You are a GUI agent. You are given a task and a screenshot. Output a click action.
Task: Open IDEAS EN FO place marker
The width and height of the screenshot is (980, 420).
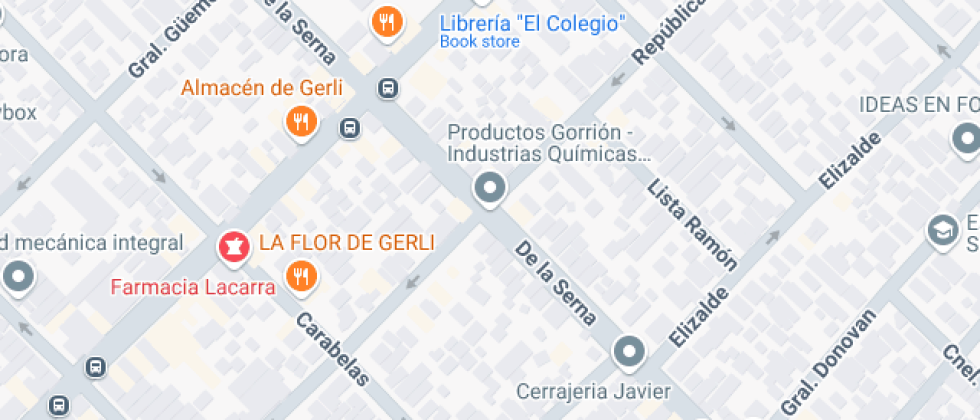[x=966, y=138]
